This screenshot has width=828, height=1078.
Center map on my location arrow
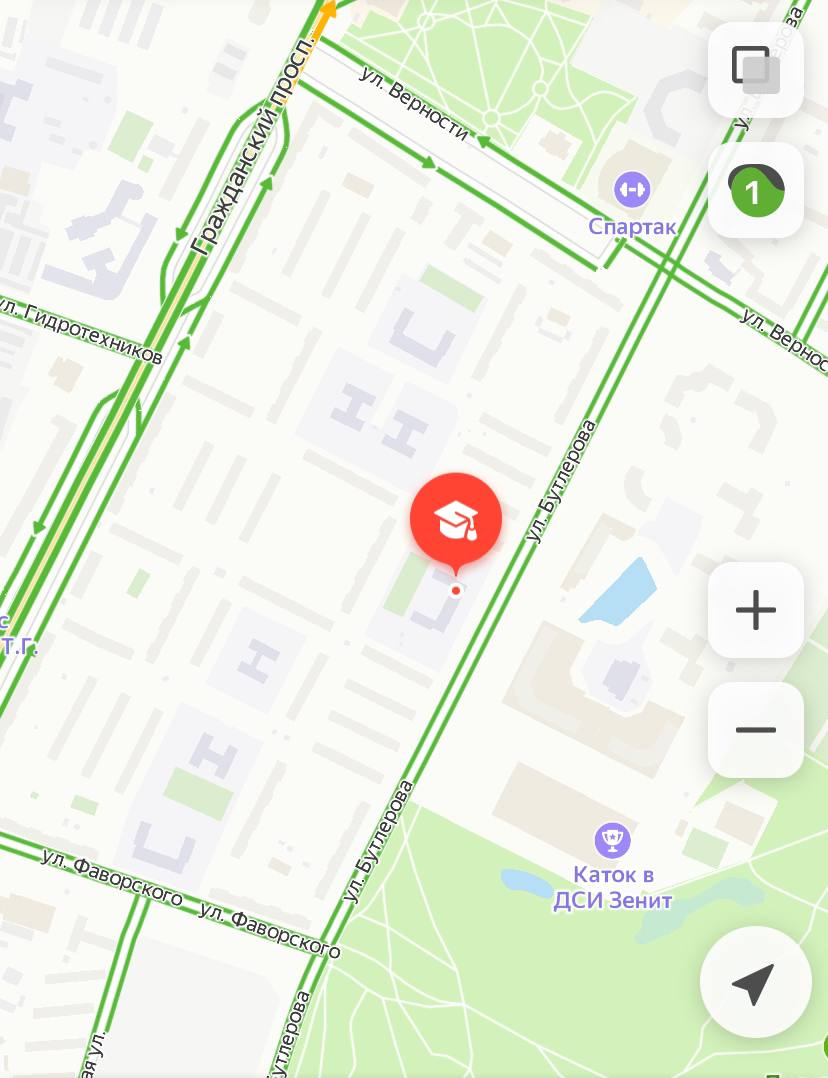[755, 984]
